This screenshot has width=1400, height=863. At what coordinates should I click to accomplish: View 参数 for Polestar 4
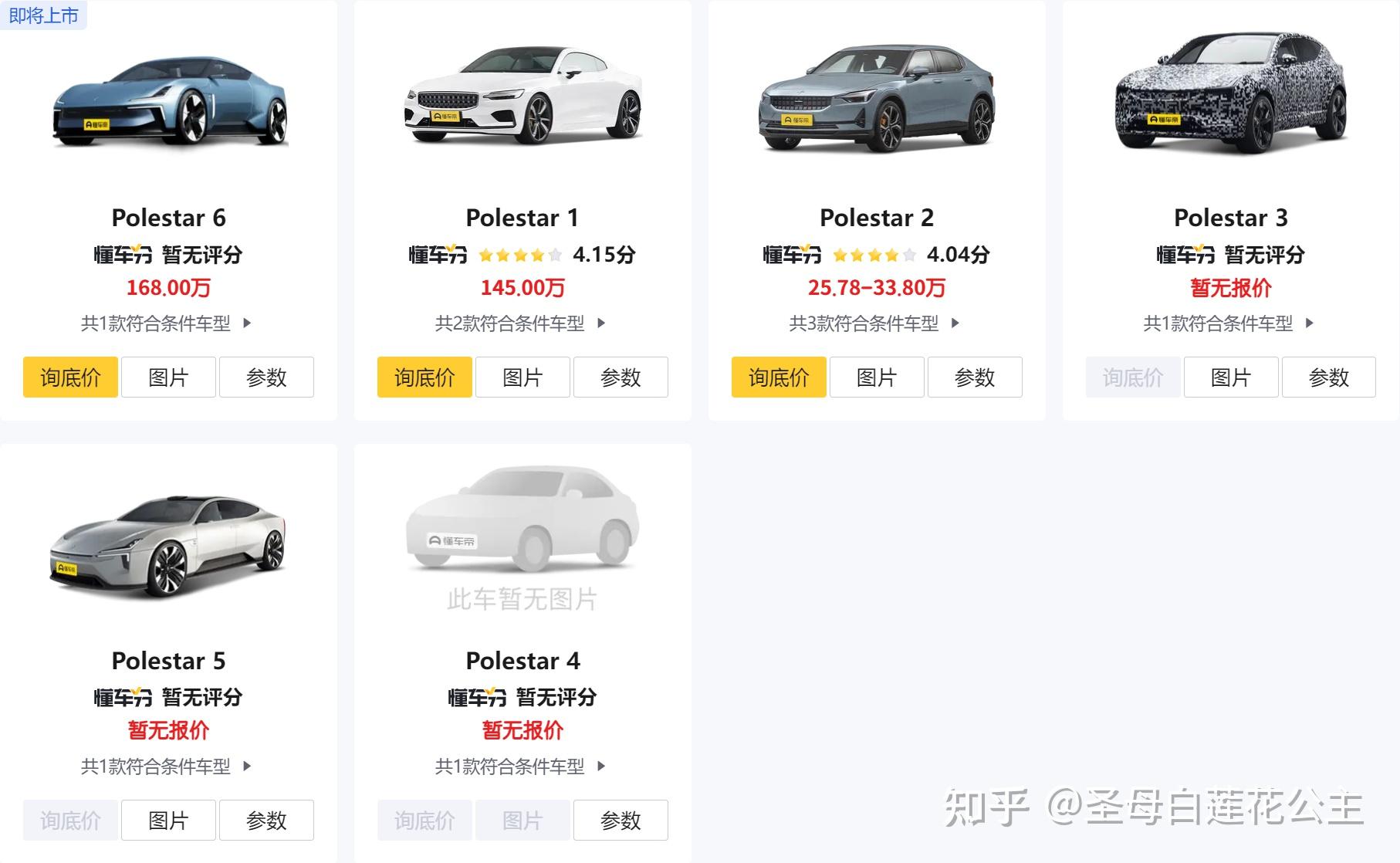pyautogui.click(x=621, y=821)
